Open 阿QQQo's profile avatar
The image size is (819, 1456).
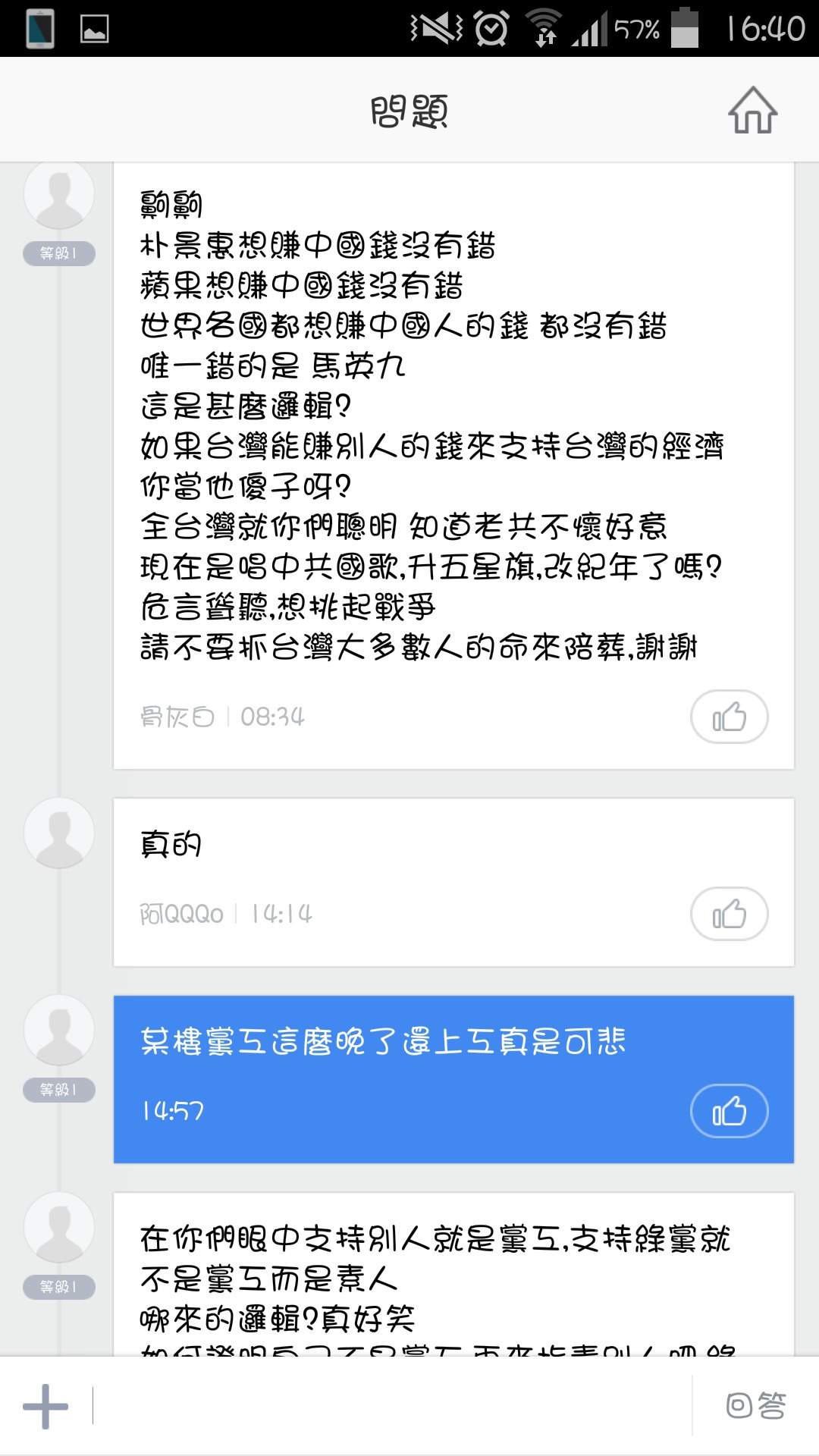[x=59, y=833]
